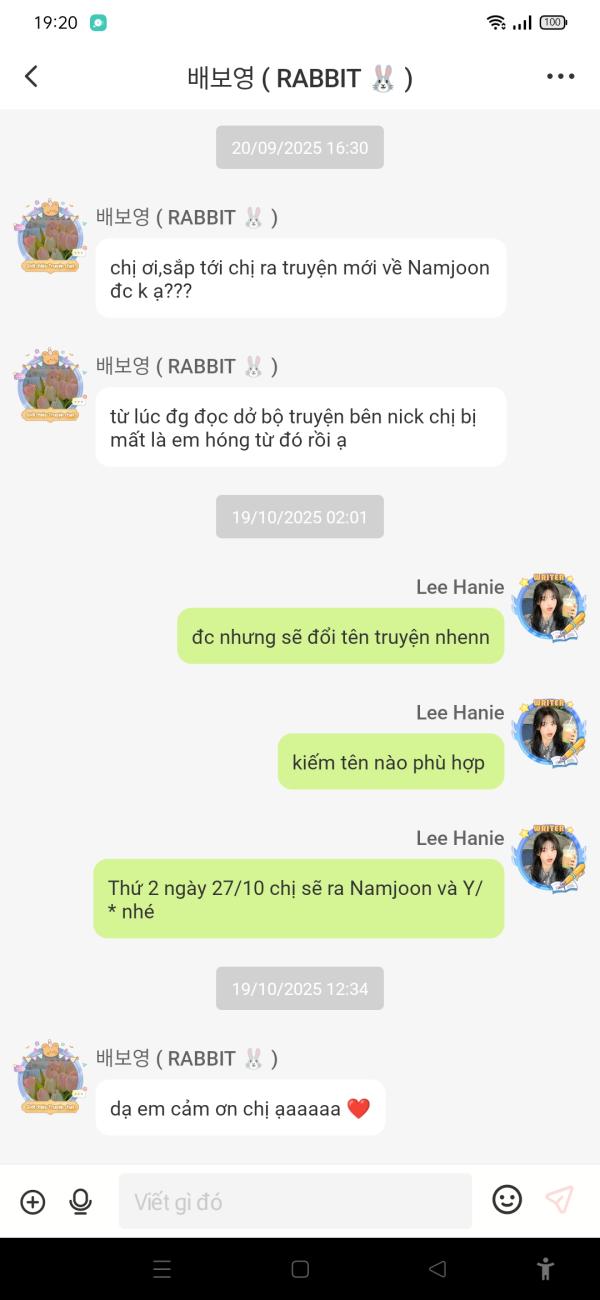Go back from the RABBIT chat
This screenshot has width=600, height=1300.
[31, 77]
